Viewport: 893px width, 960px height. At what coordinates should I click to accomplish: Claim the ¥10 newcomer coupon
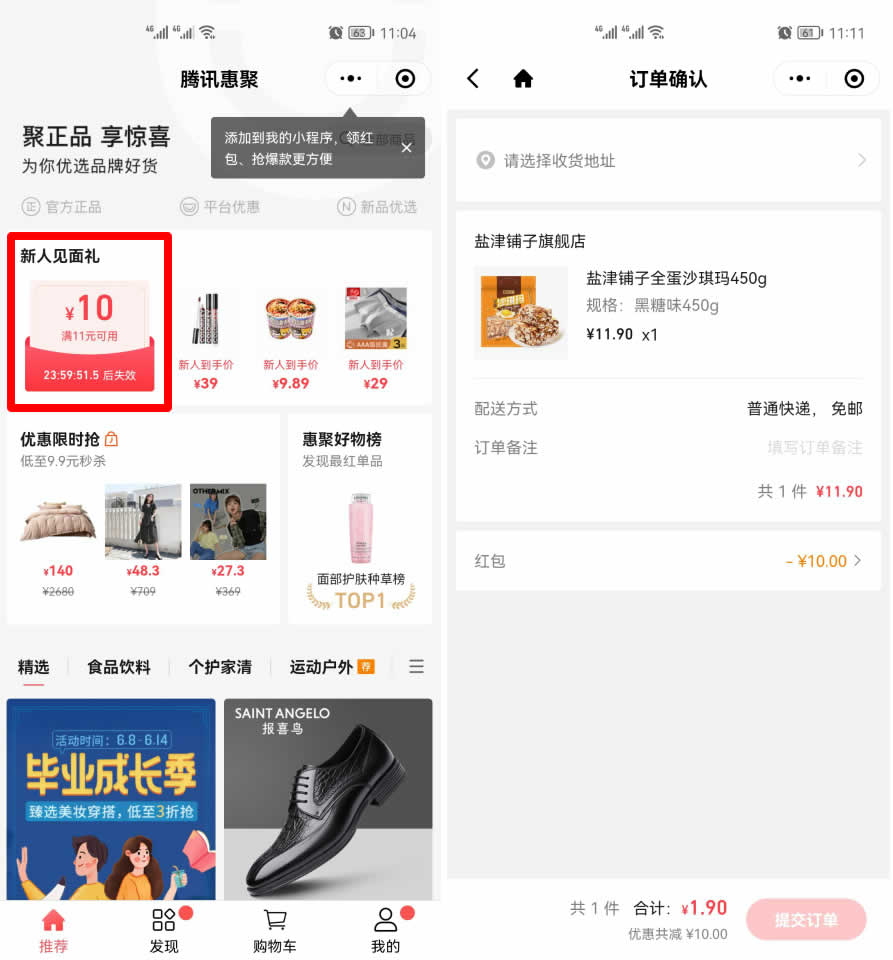(x=90, y=336)
